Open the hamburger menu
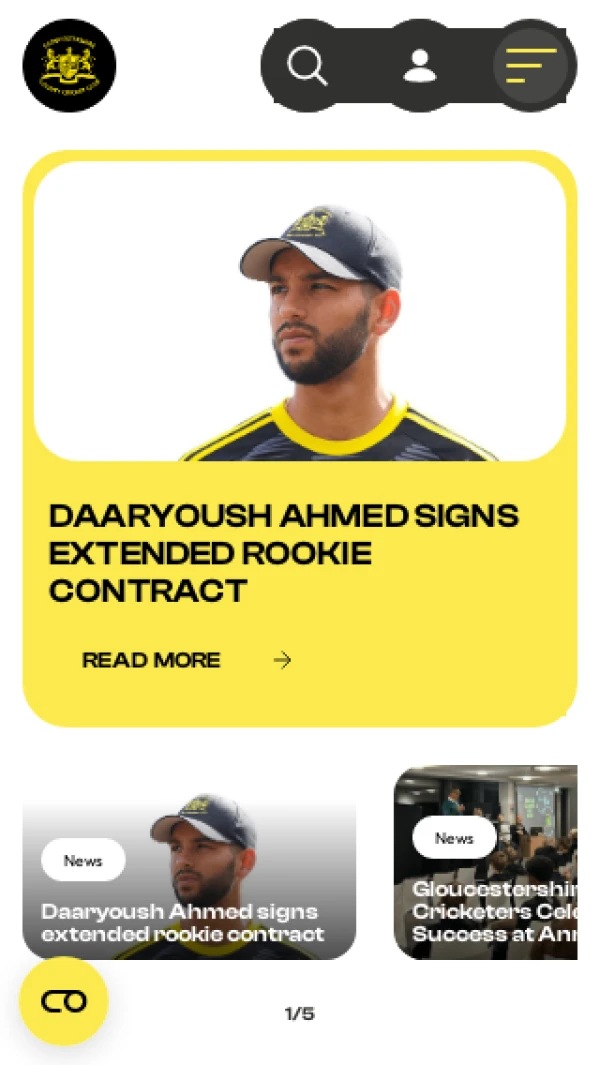The height and width of the screenshot is (1065, 600). (531, 66)
